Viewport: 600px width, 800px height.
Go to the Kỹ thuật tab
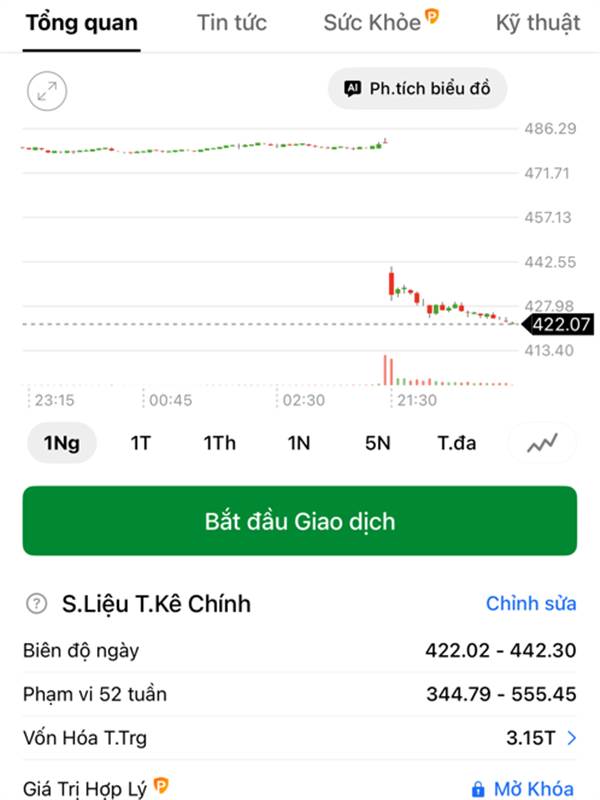point(538,23)
